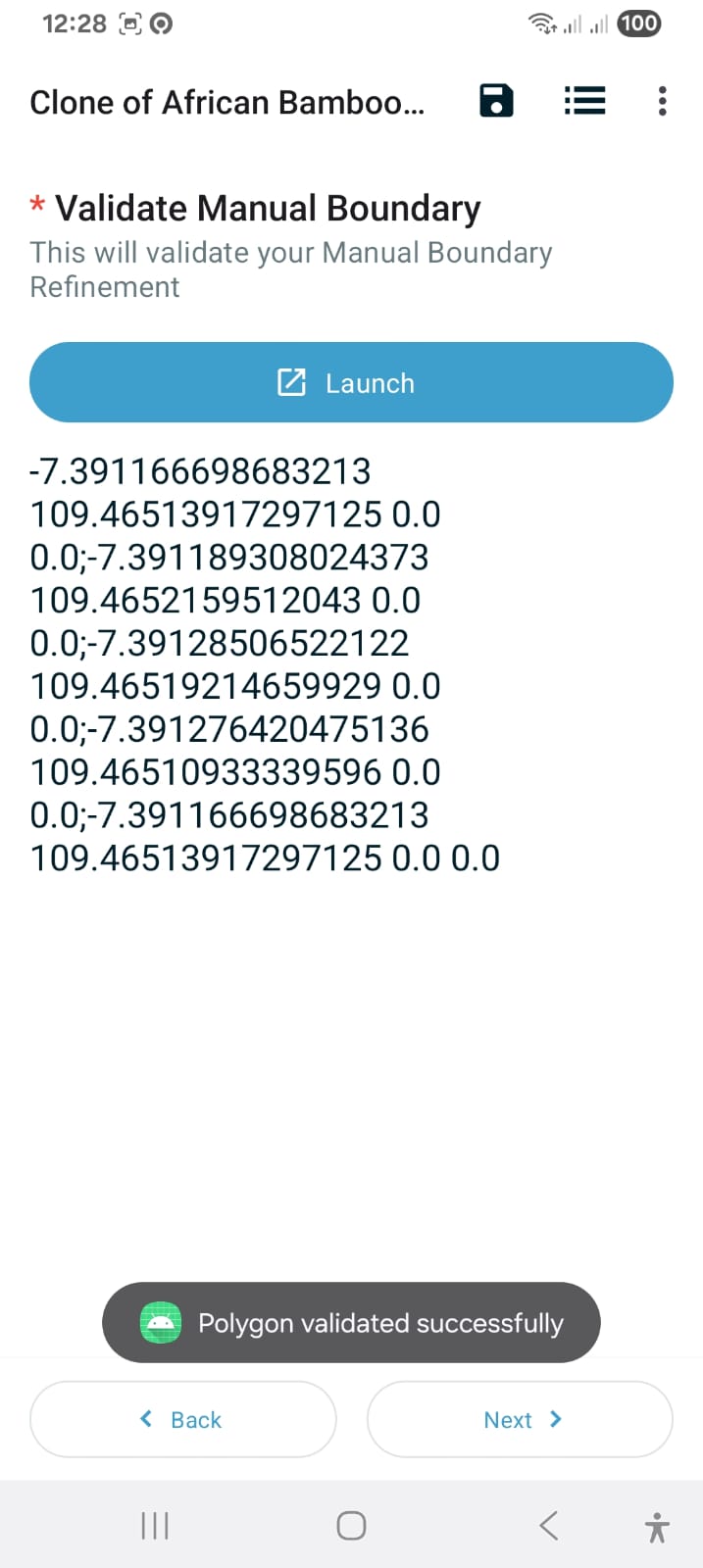Screen dimensions: 703x1568
Task: Open the question list icon
Action: [584, 101]
